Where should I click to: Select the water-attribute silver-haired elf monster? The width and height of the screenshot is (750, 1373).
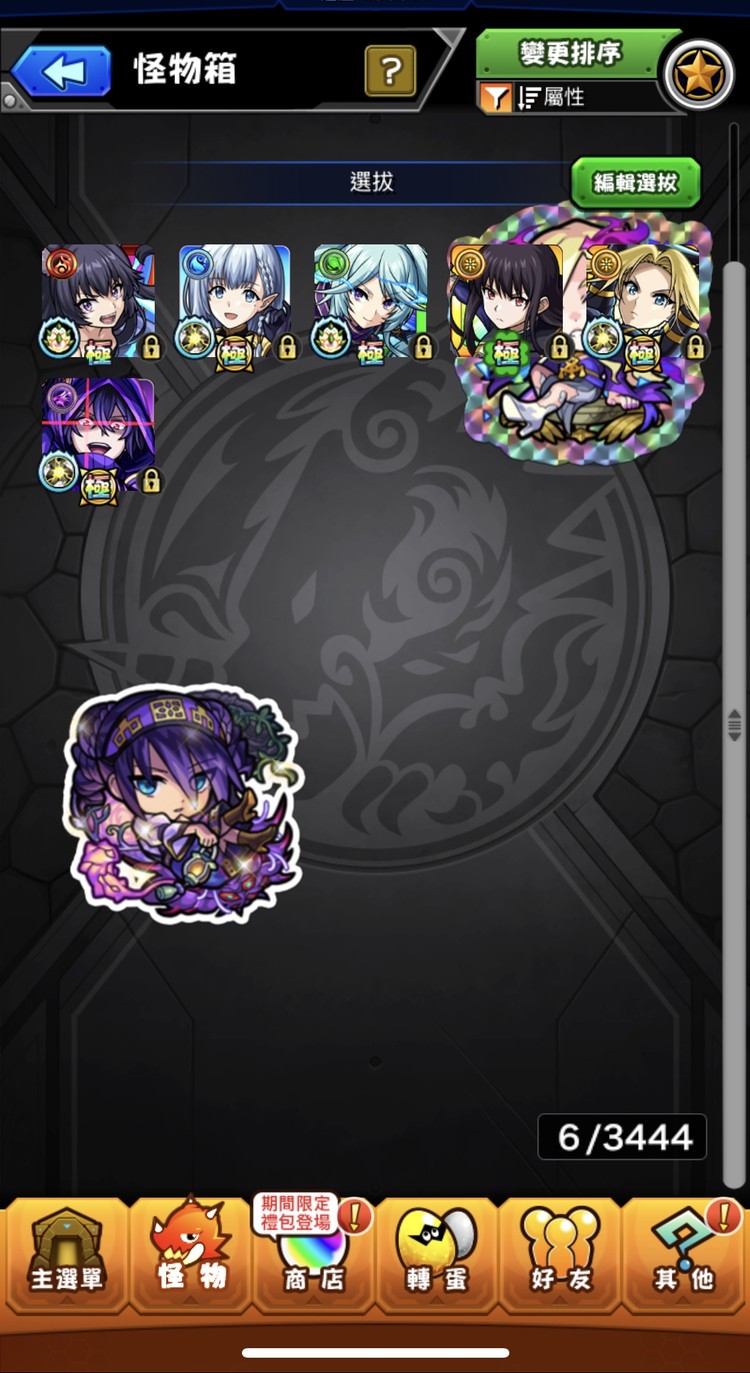pos(234,300)
